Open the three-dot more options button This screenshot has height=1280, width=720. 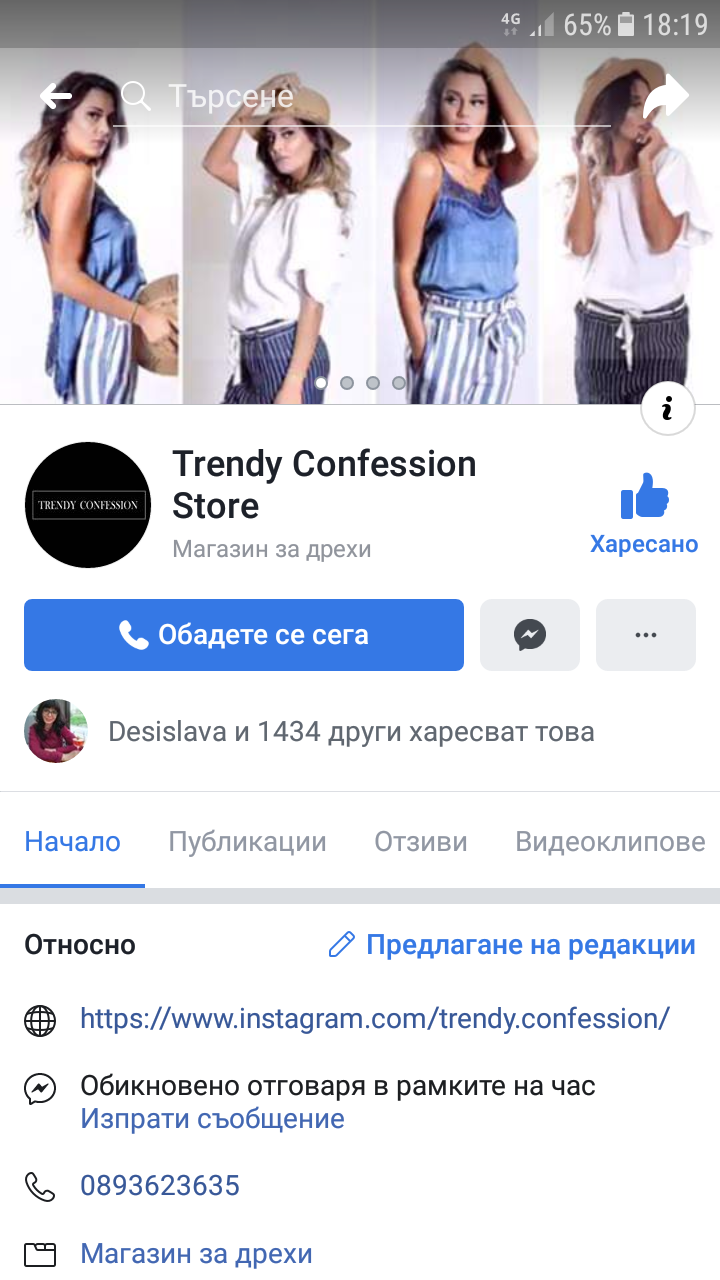coord(646,635)
